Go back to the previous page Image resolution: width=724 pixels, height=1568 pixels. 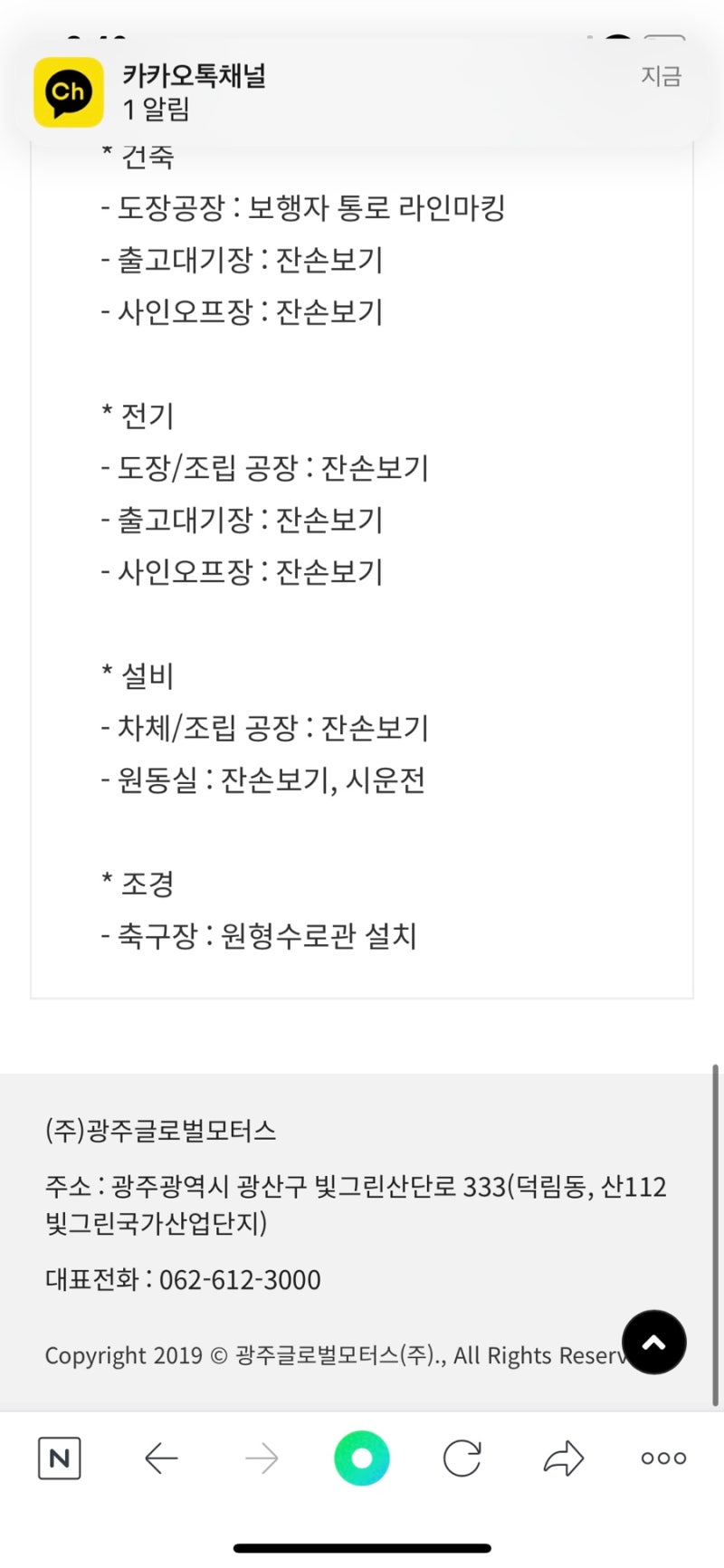161,1458
